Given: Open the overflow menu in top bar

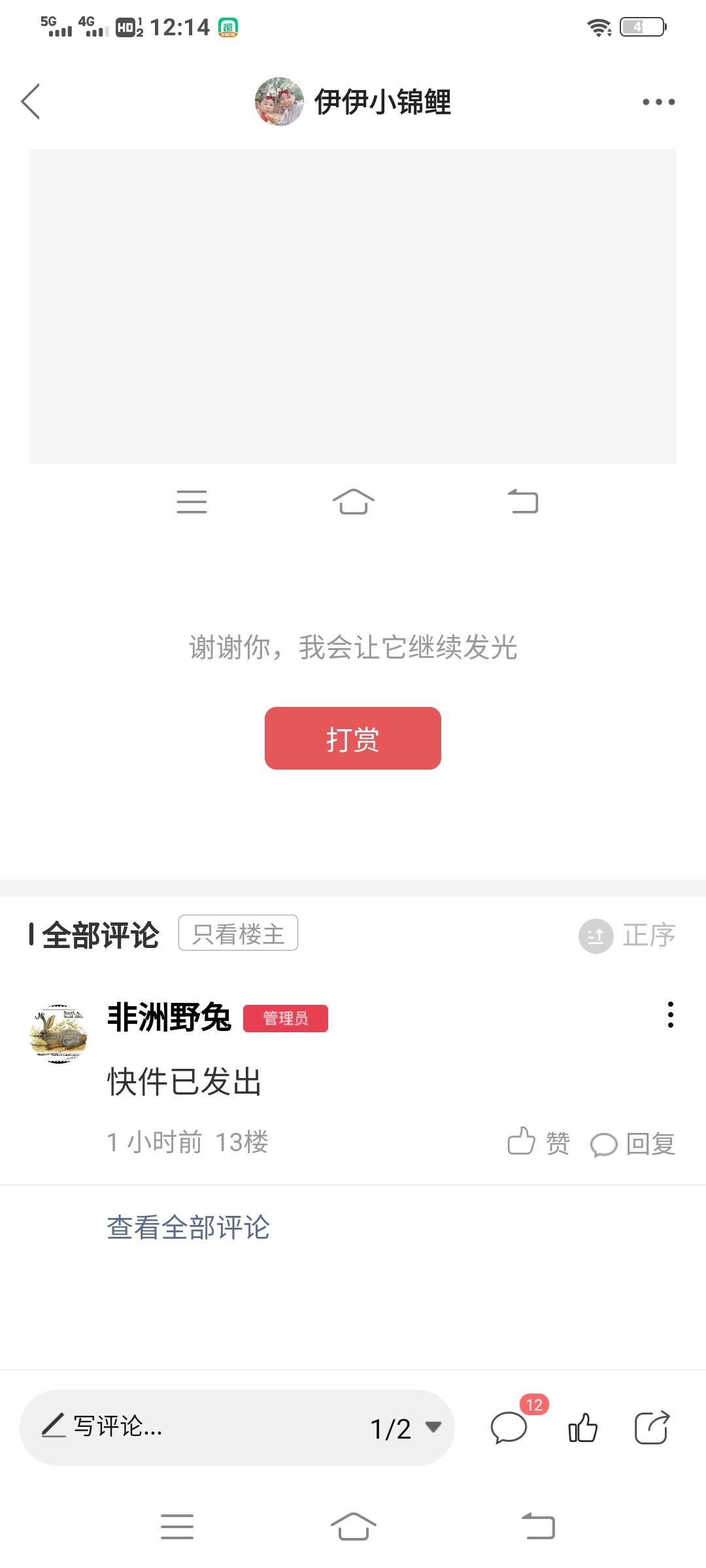Looking at the screenshot, I should coord(658,102).
